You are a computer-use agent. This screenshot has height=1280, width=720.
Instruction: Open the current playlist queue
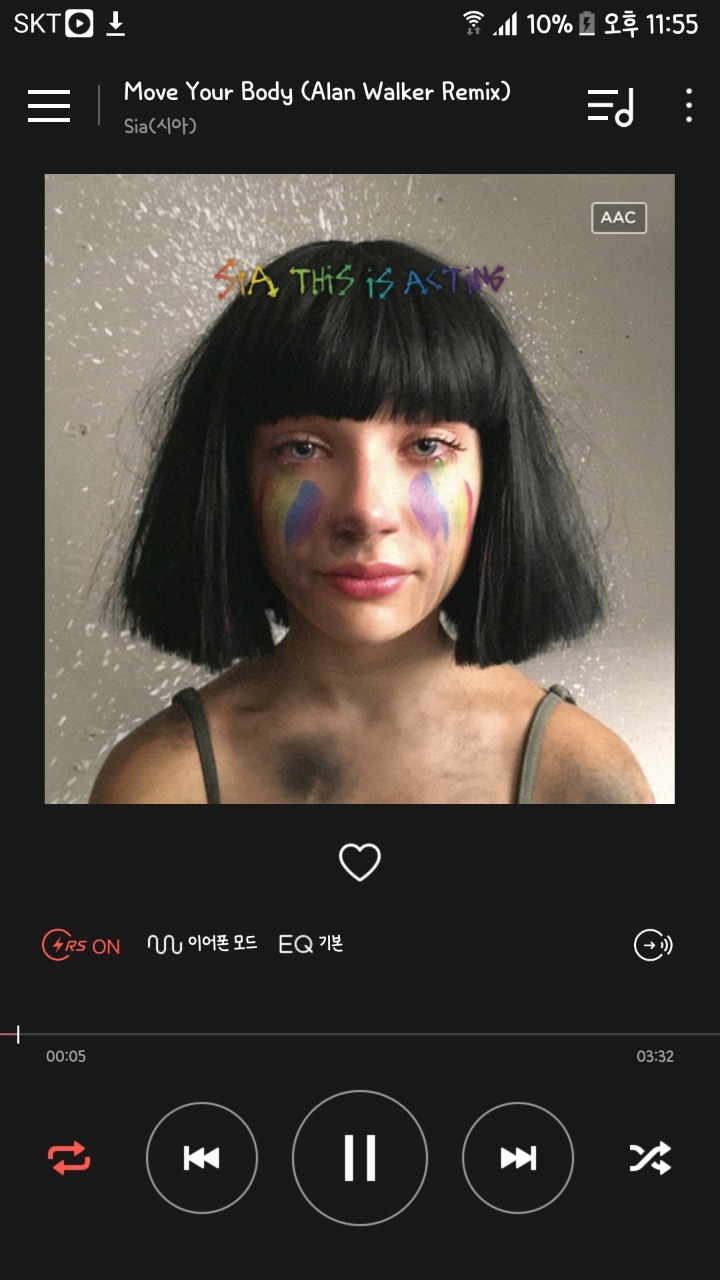tap(610, 105)
